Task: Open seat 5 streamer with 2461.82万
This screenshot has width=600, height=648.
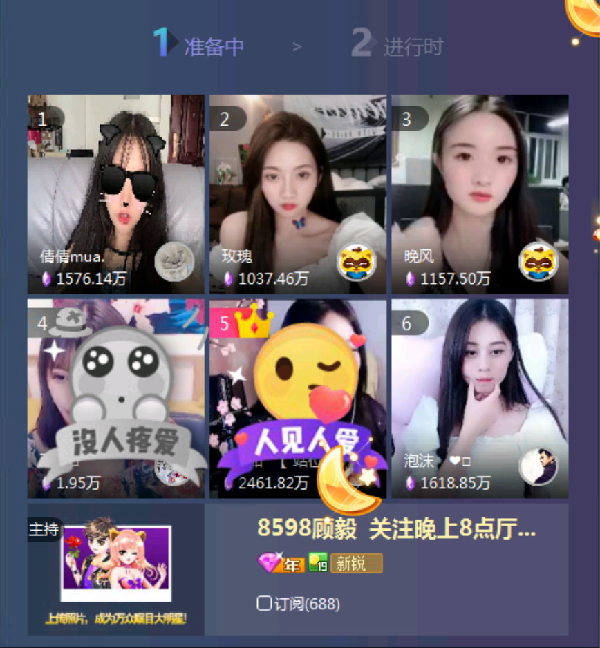Action: pos(297,400)
